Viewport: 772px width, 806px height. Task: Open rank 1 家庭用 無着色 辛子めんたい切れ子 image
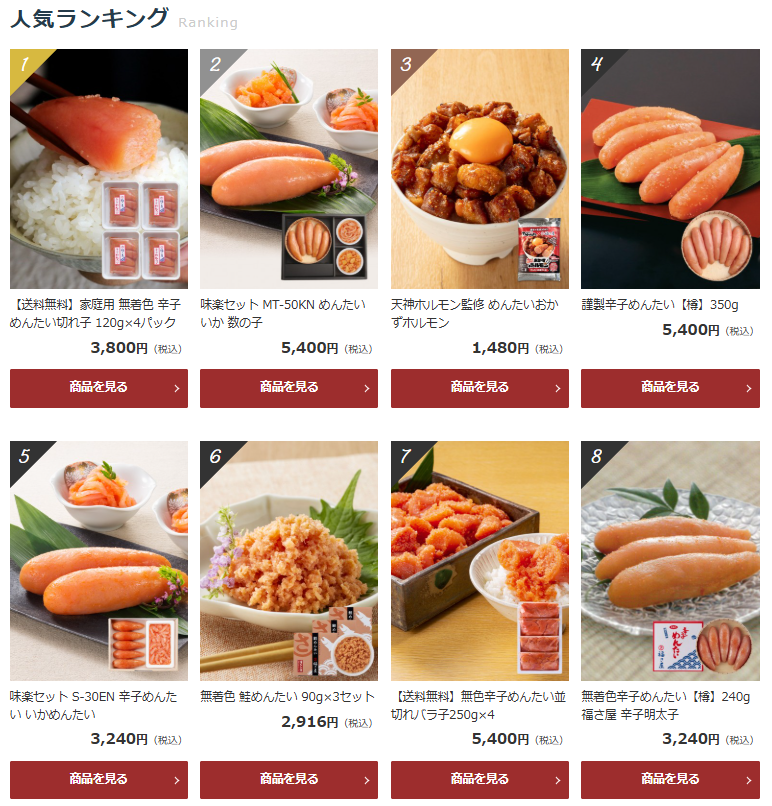(x=99, y=169)
